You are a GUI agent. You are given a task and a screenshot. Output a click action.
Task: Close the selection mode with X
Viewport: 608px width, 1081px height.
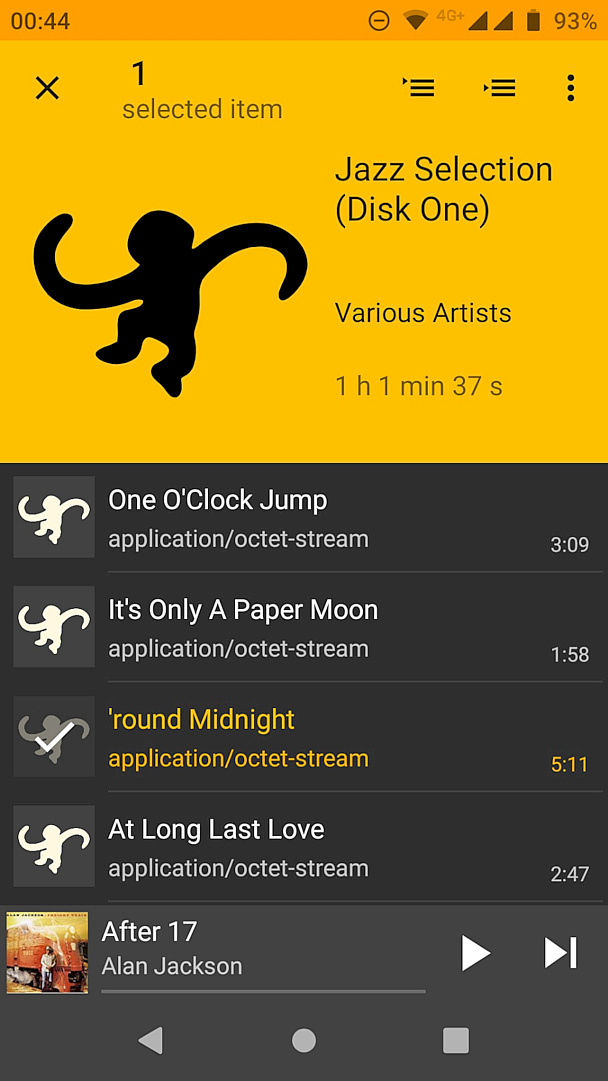click(47, 88)
